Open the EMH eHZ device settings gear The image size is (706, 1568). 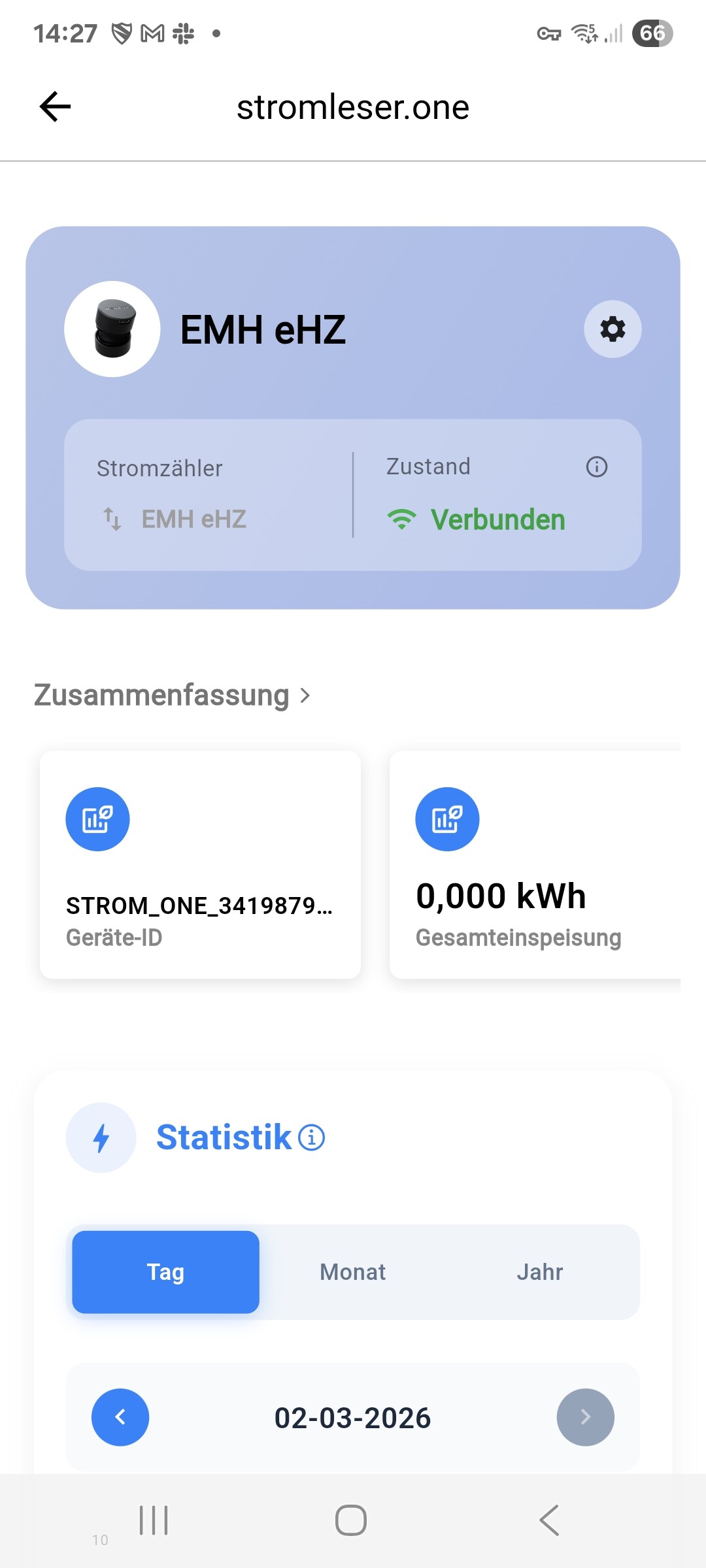(613, 329)
